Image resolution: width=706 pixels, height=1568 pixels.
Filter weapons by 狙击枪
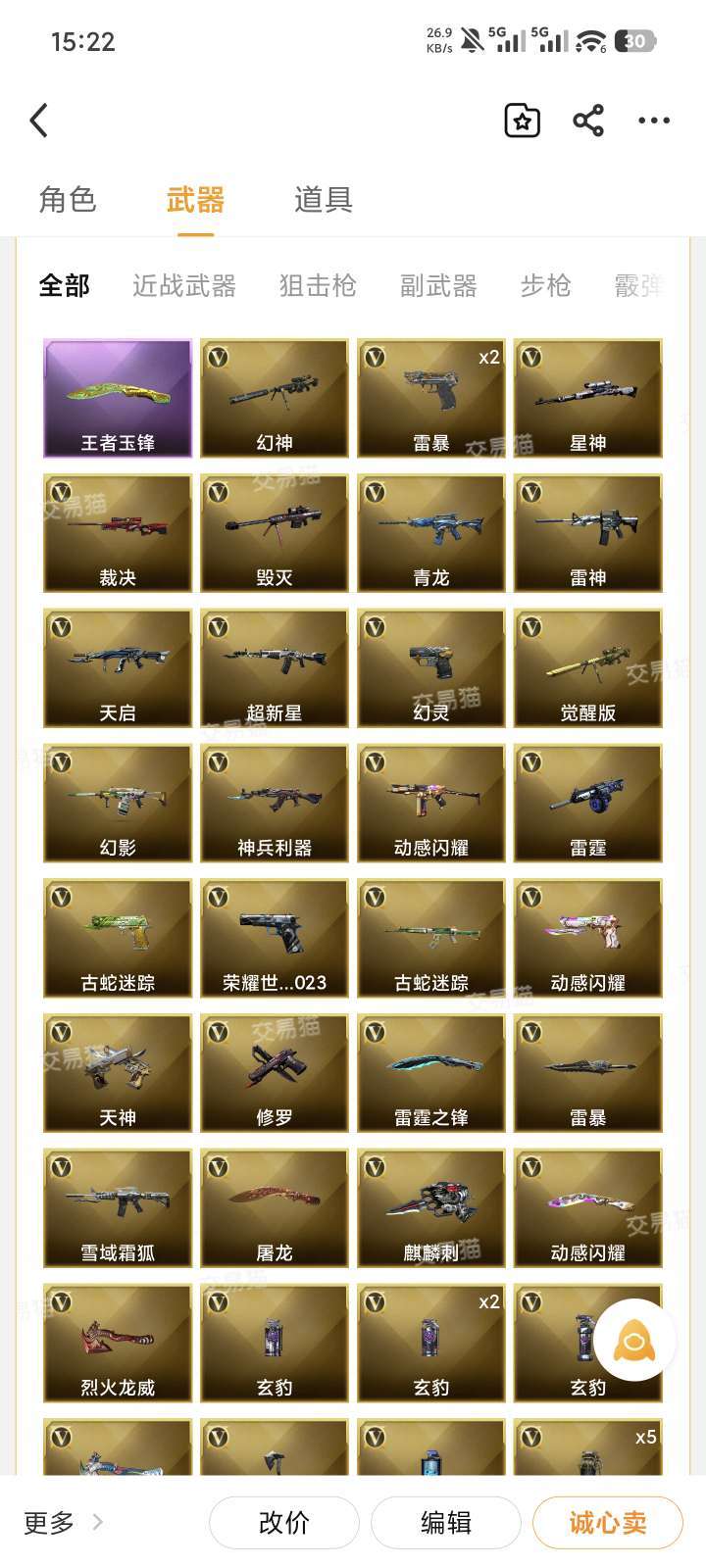point(318,285)
